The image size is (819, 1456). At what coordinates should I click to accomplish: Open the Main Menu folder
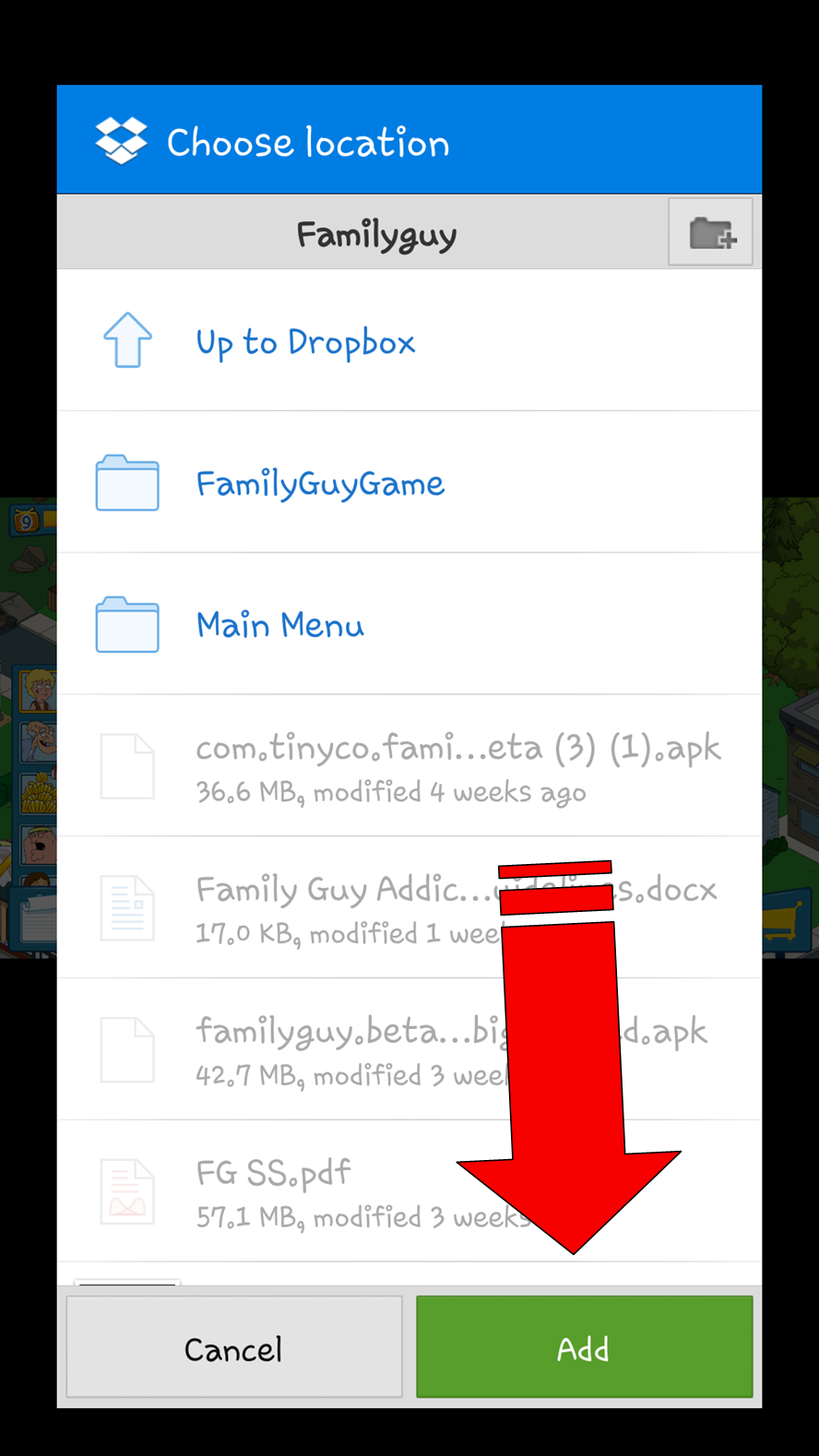tap(279, 625)
